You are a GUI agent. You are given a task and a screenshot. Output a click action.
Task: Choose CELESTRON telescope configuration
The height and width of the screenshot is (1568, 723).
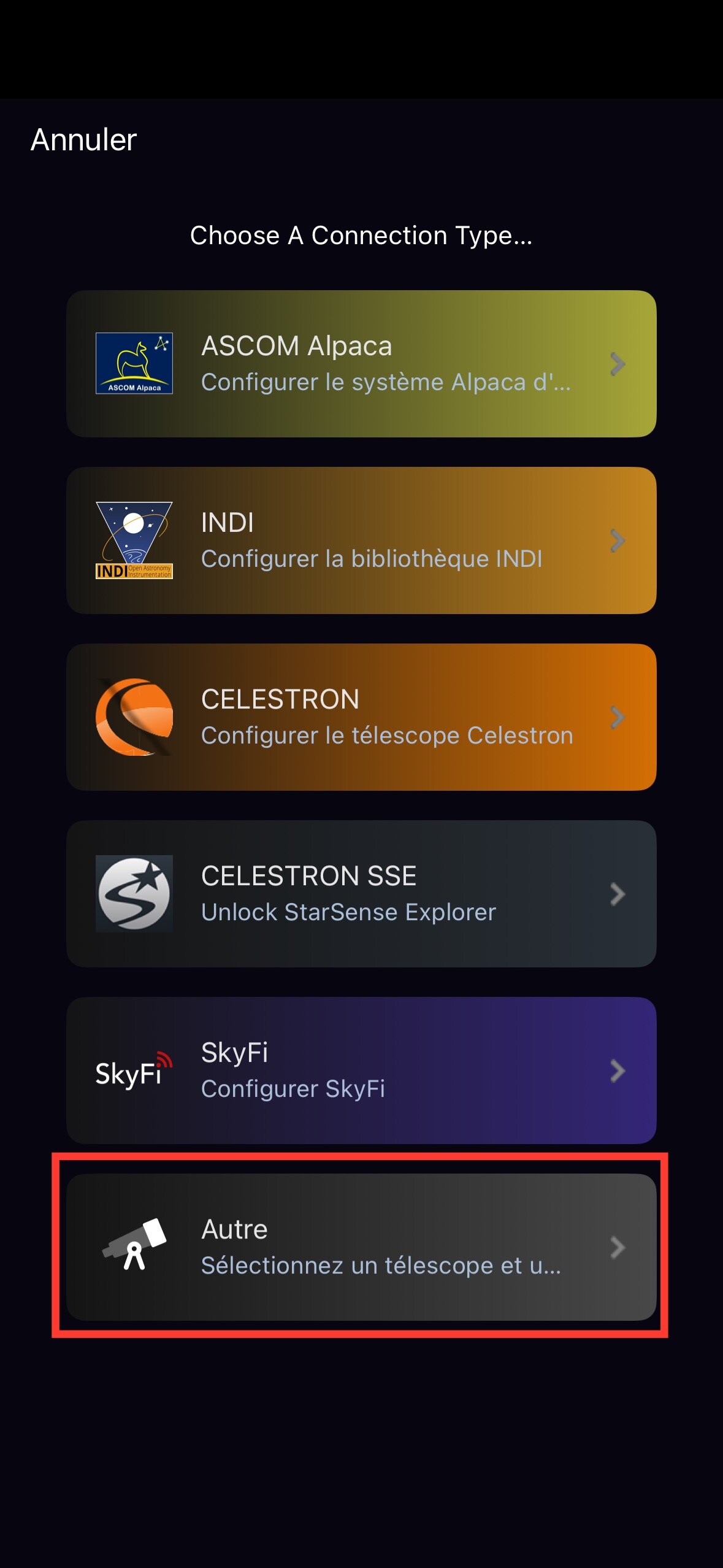(361, 717)
